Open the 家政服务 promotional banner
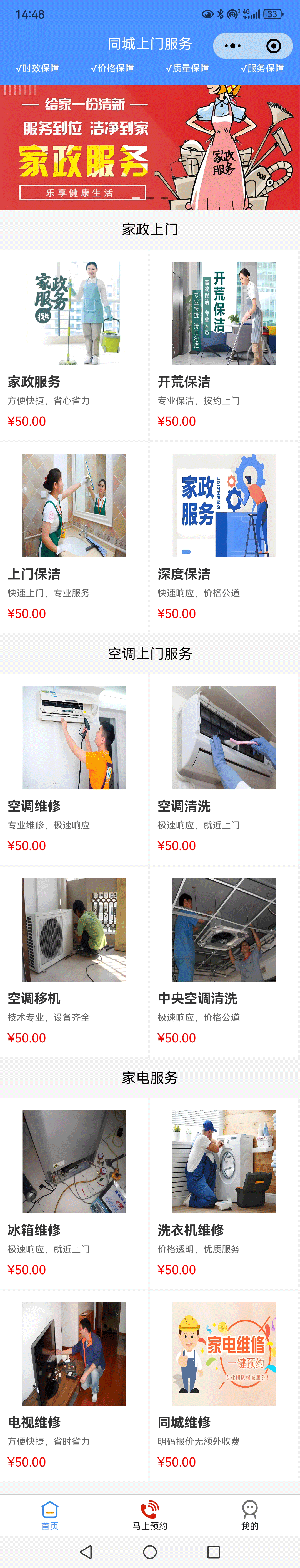This screenshot has width=300, height=1568. coord(150,147)
